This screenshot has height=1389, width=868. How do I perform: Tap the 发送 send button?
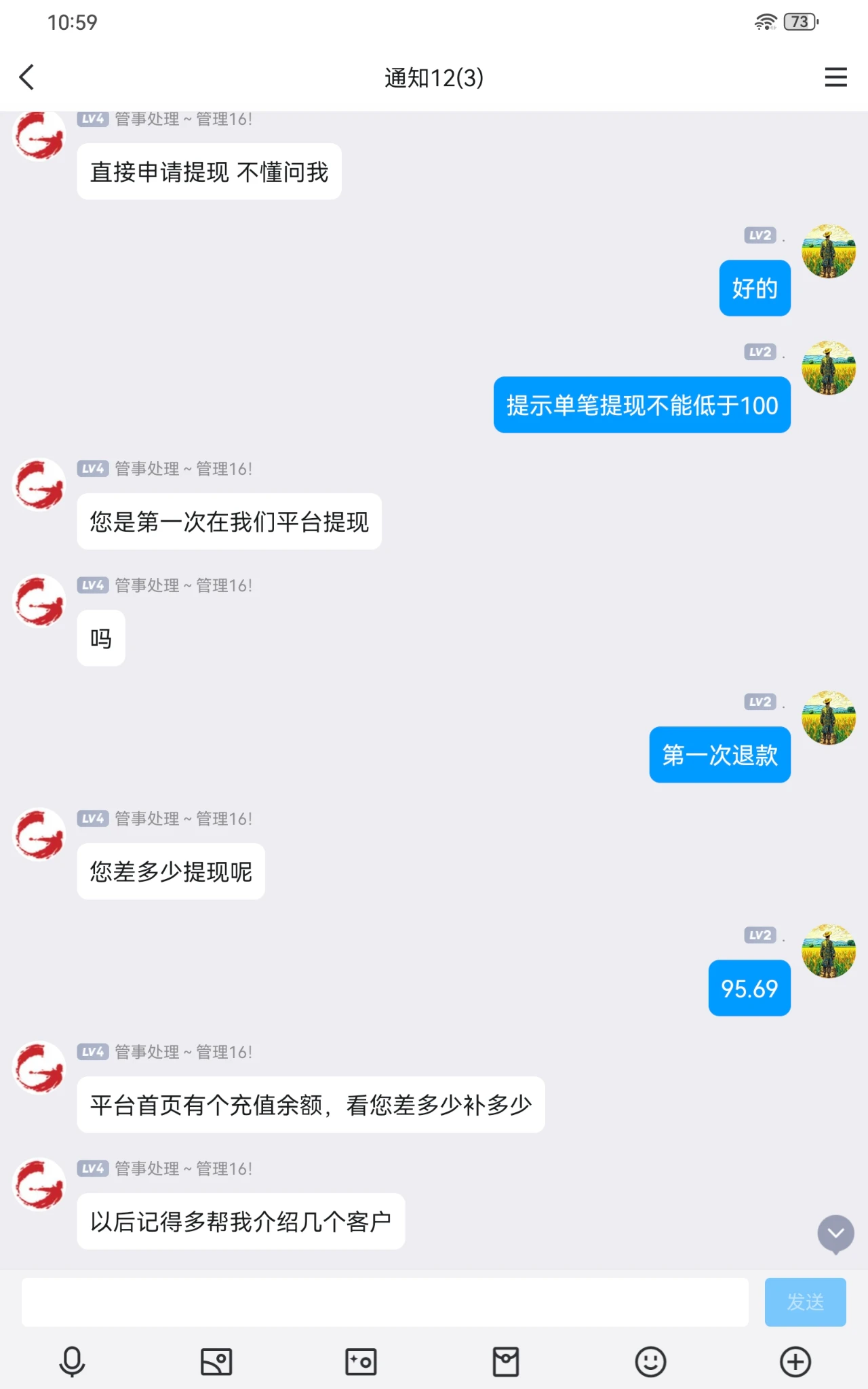tap(805, 1302)
